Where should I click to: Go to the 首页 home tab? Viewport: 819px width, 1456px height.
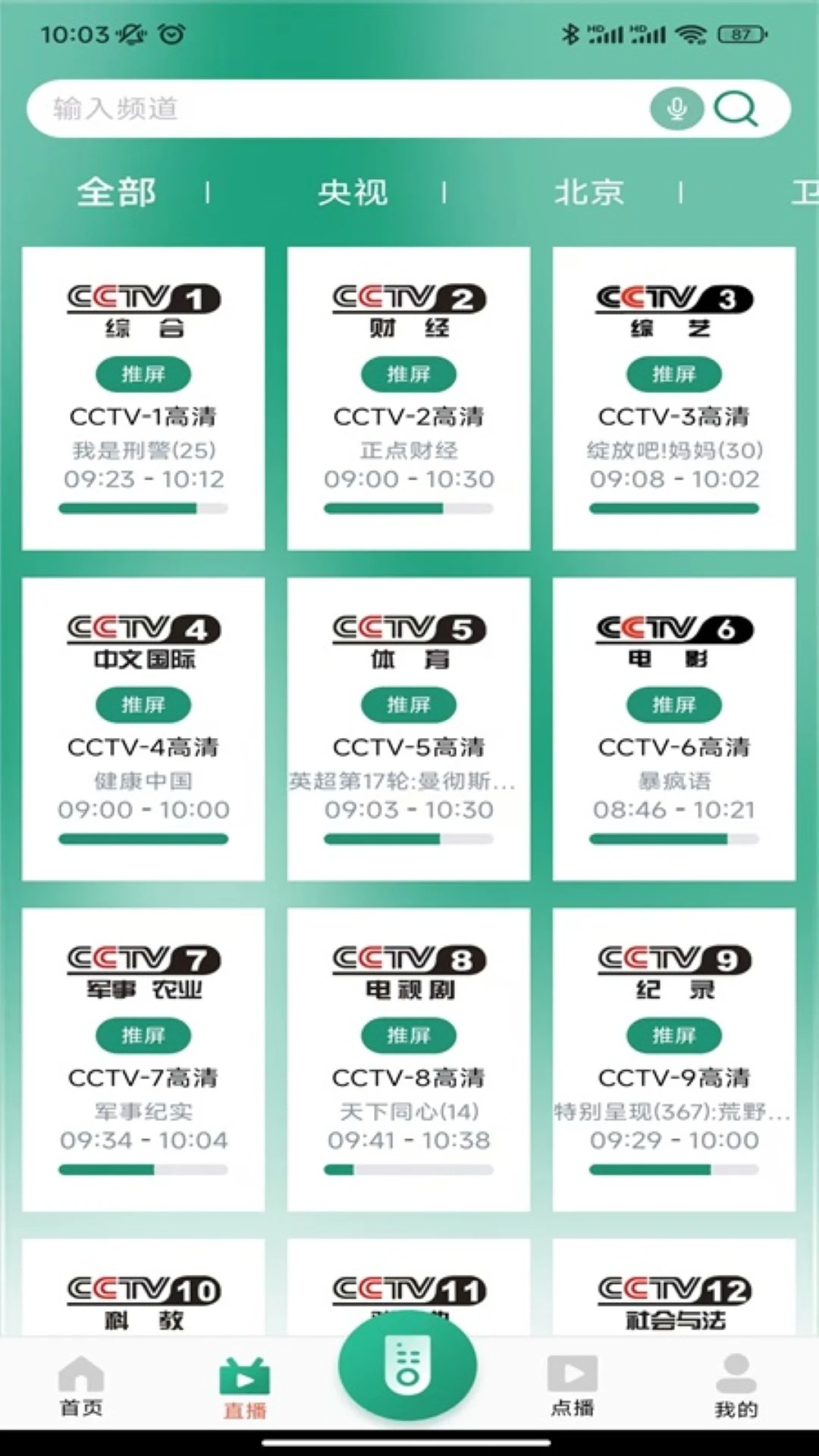point(81,1386)
